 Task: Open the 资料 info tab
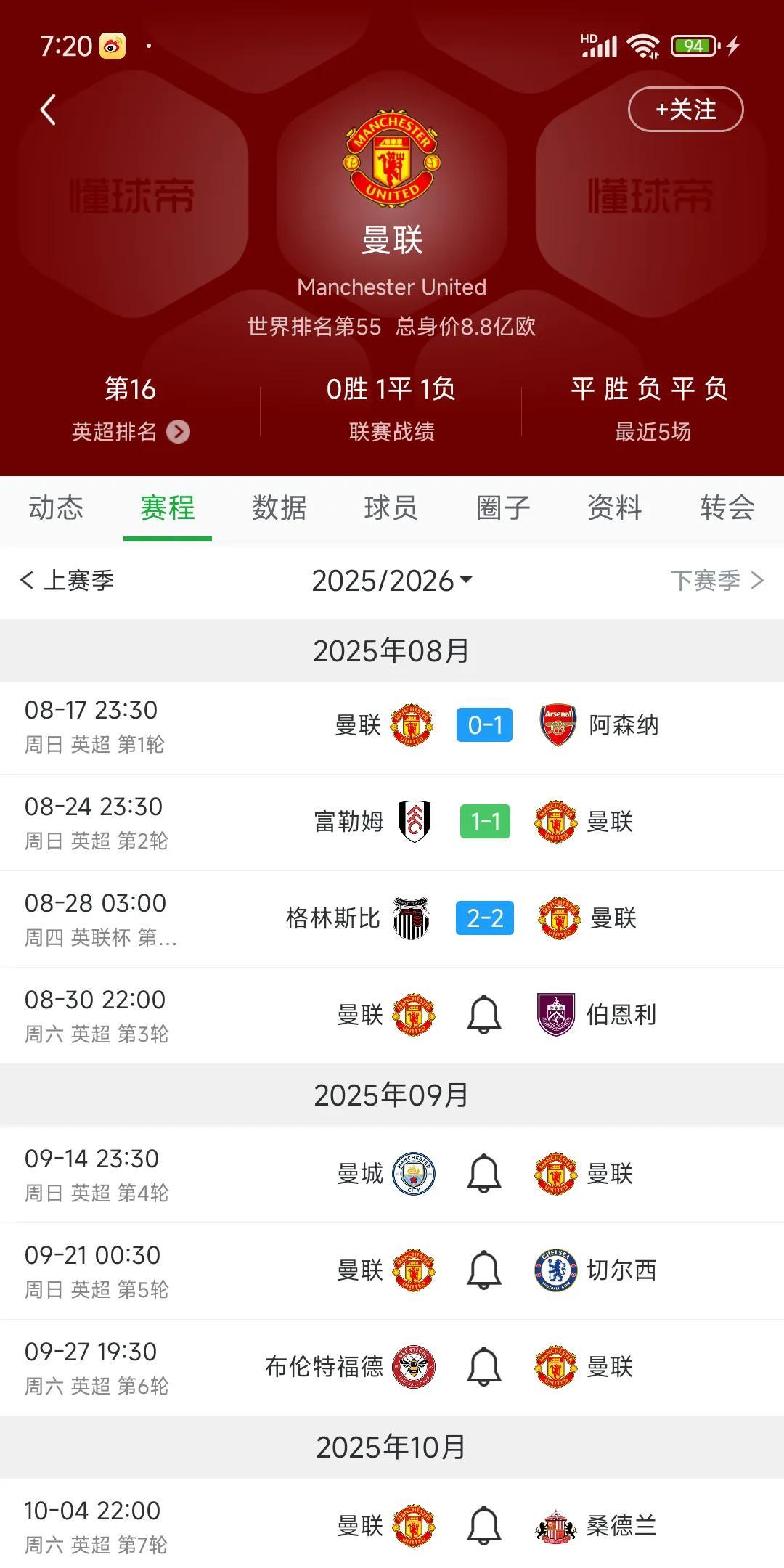[x=615, y=508]
